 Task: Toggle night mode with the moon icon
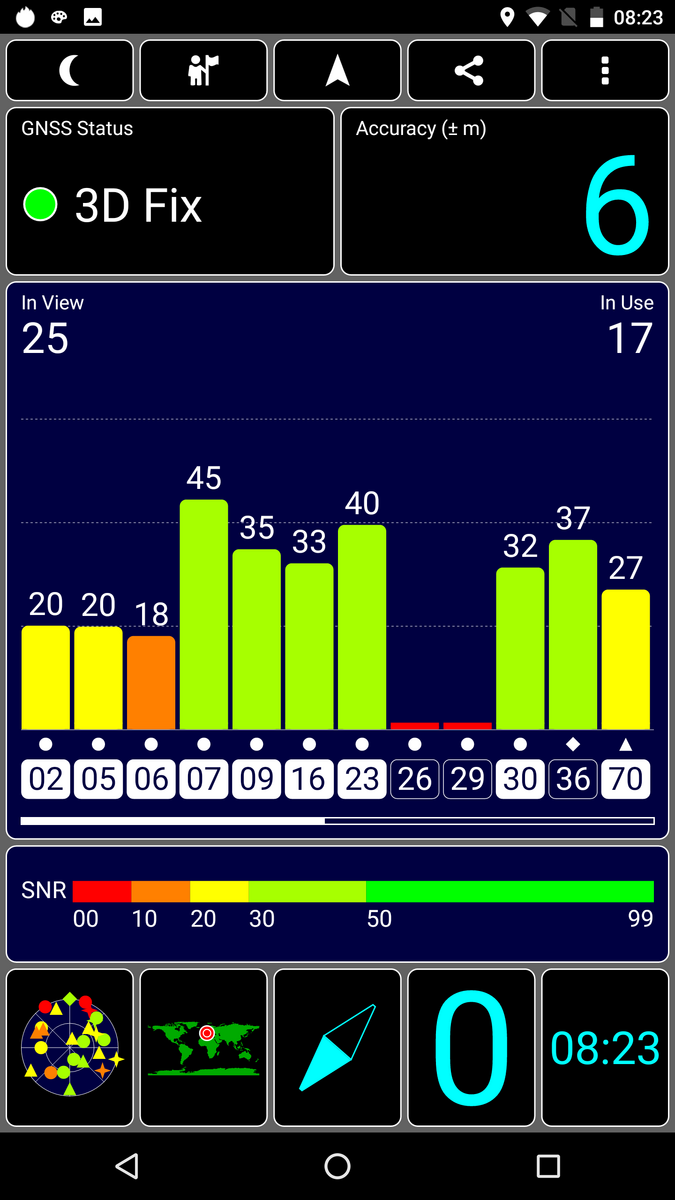tap(70, 71)
